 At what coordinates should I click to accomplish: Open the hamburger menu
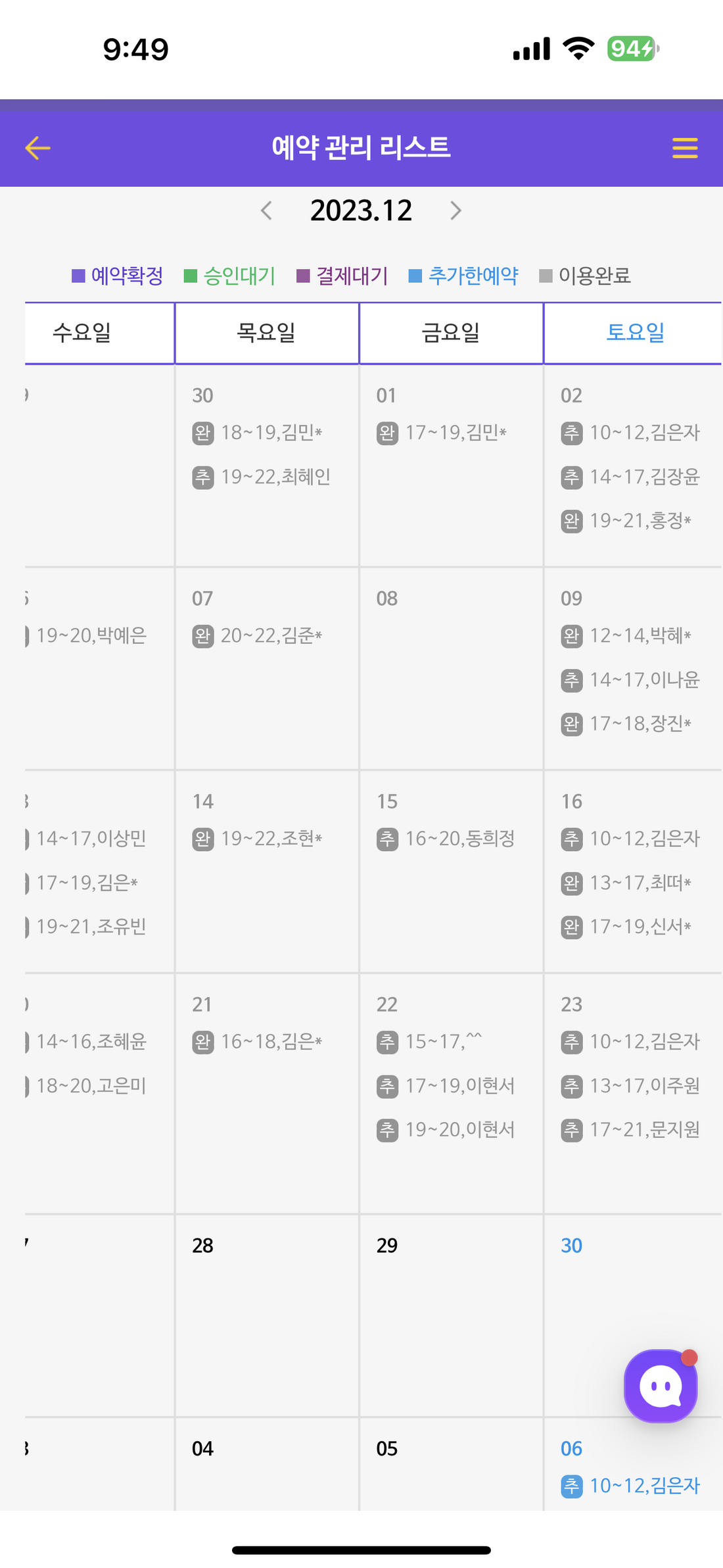click(684, 148)
